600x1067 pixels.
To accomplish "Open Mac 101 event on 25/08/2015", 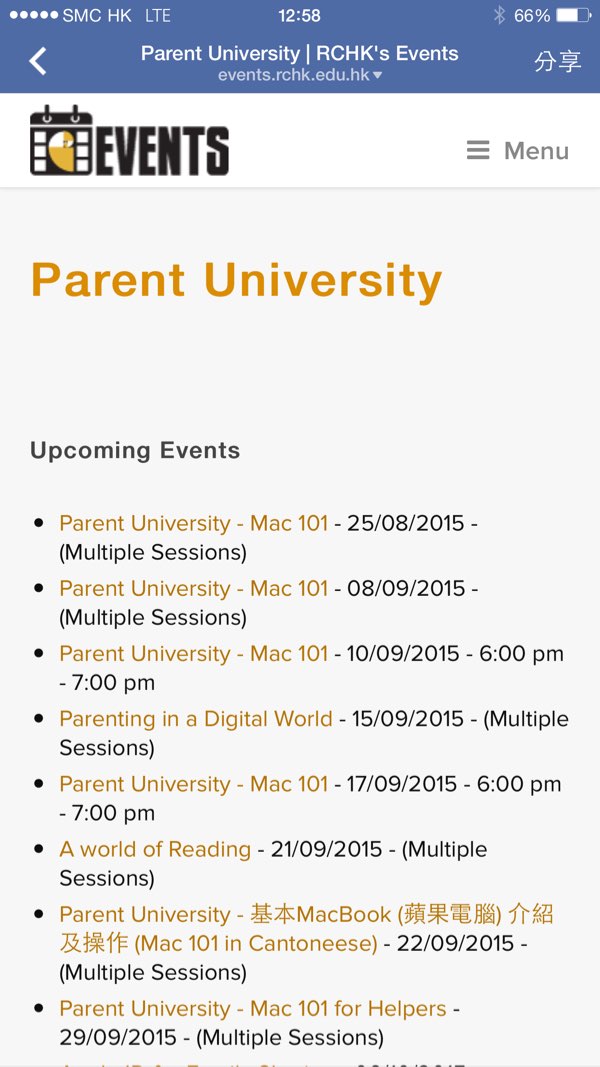I will (193, 523).
